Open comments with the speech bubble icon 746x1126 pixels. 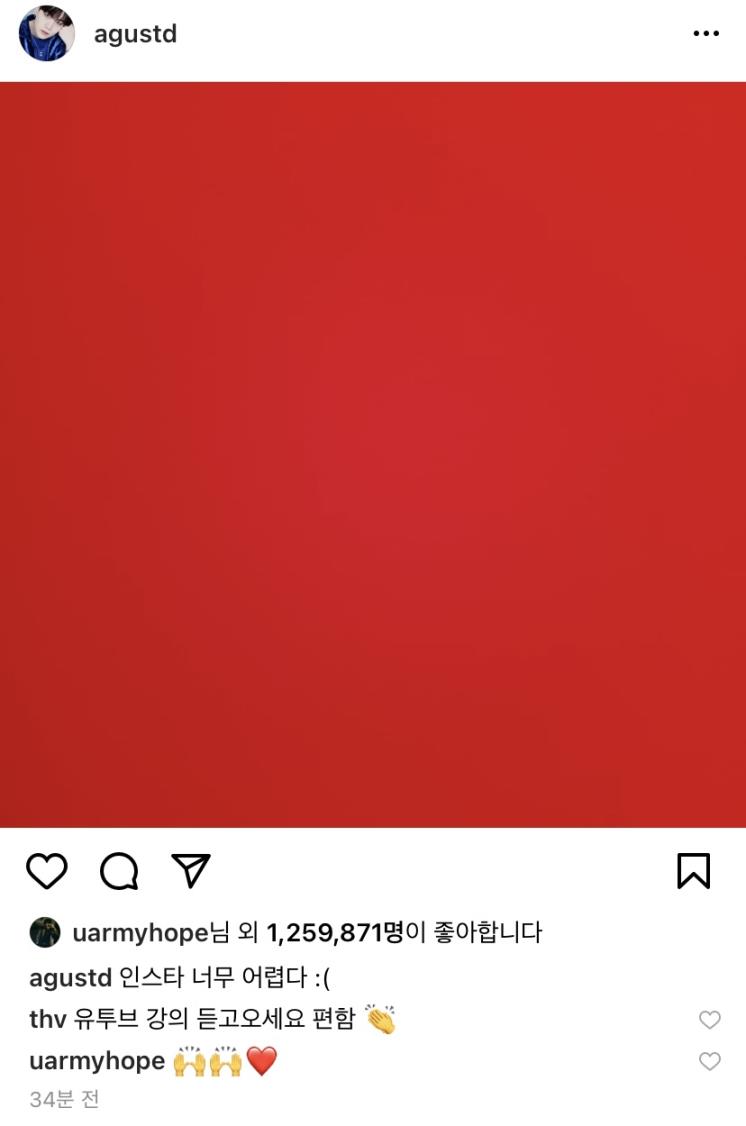(x=119, y=871)
